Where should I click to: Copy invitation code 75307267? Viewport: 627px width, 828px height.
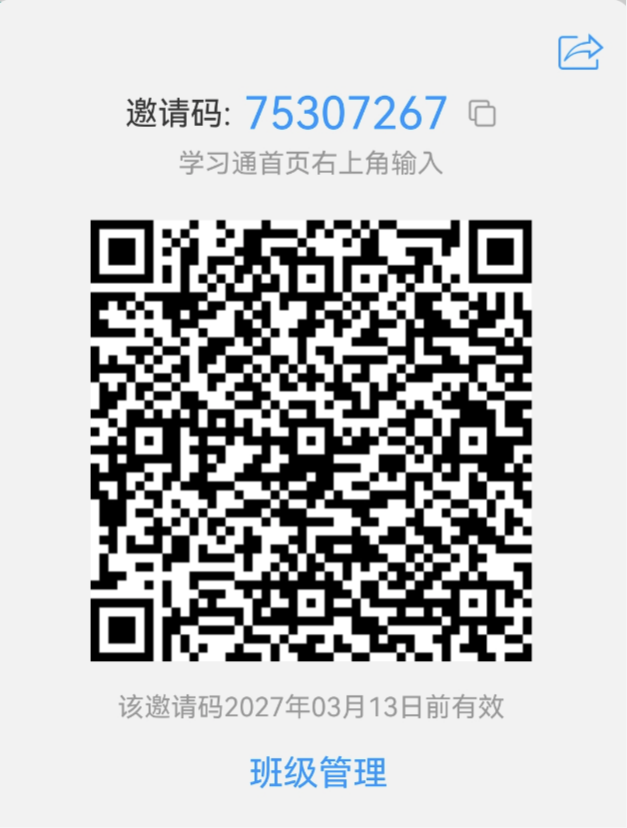coord(482,113)
